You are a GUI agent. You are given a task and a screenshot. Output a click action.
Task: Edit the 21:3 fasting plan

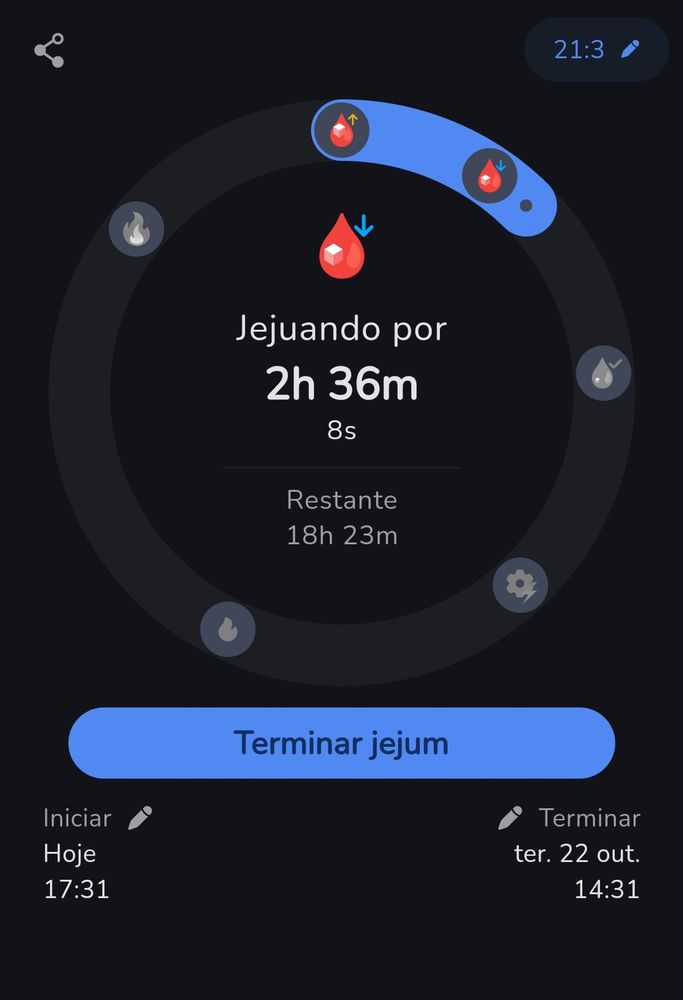click(x=596, y=49)
